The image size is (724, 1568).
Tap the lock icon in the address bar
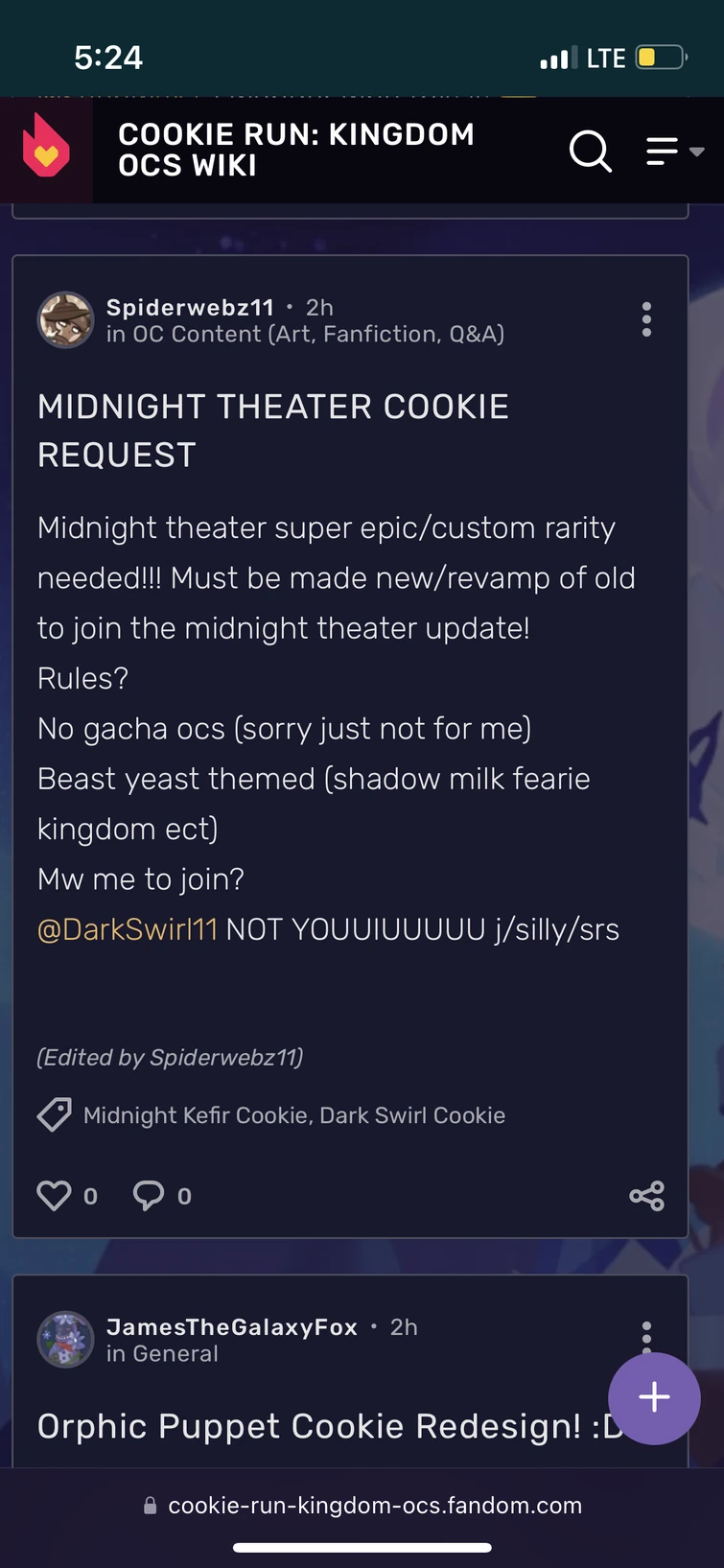click(150, 1504)
